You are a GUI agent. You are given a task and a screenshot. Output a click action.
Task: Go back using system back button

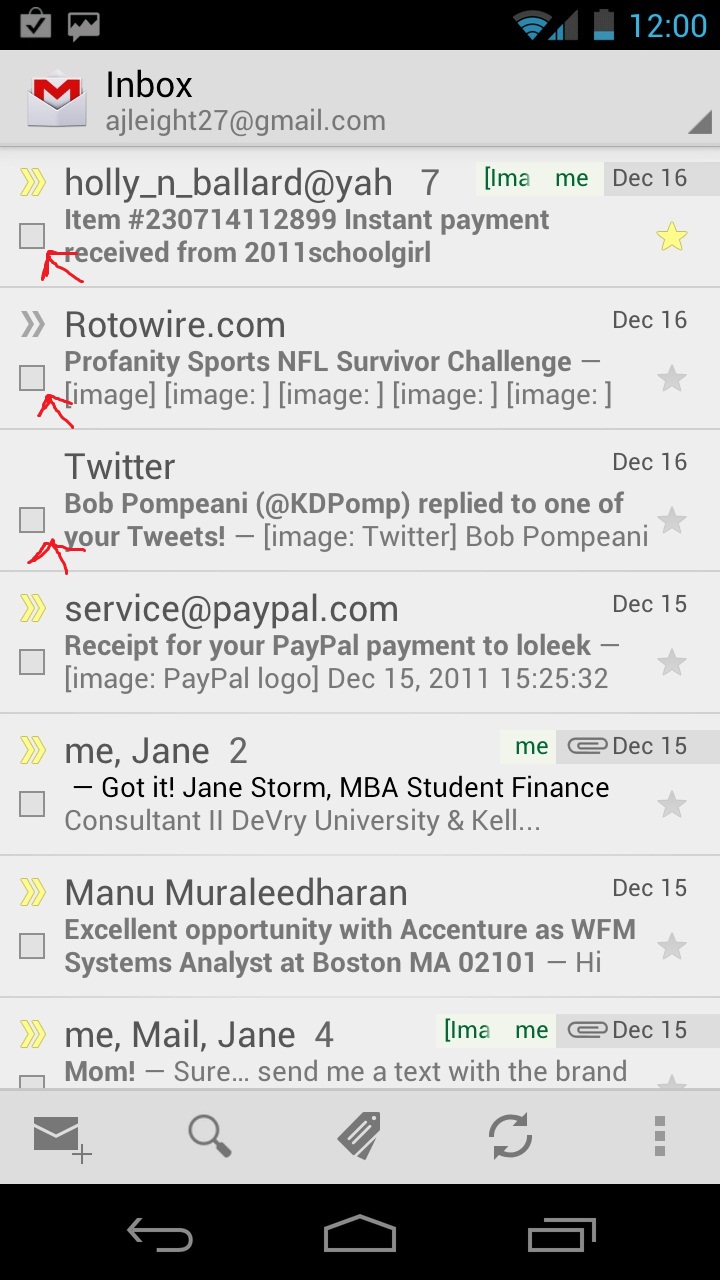(x=160, y=1234)
